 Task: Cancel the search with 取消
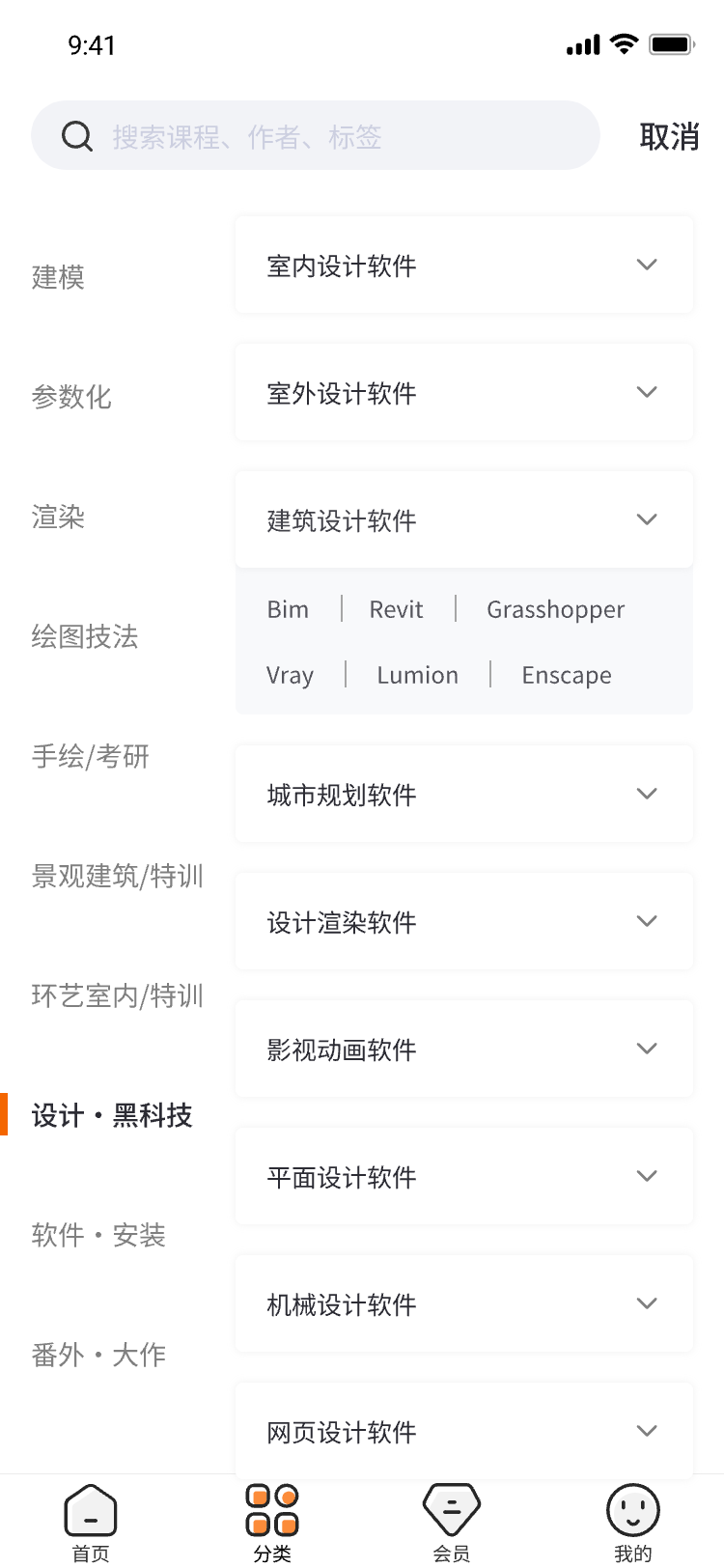coord(668,136)
